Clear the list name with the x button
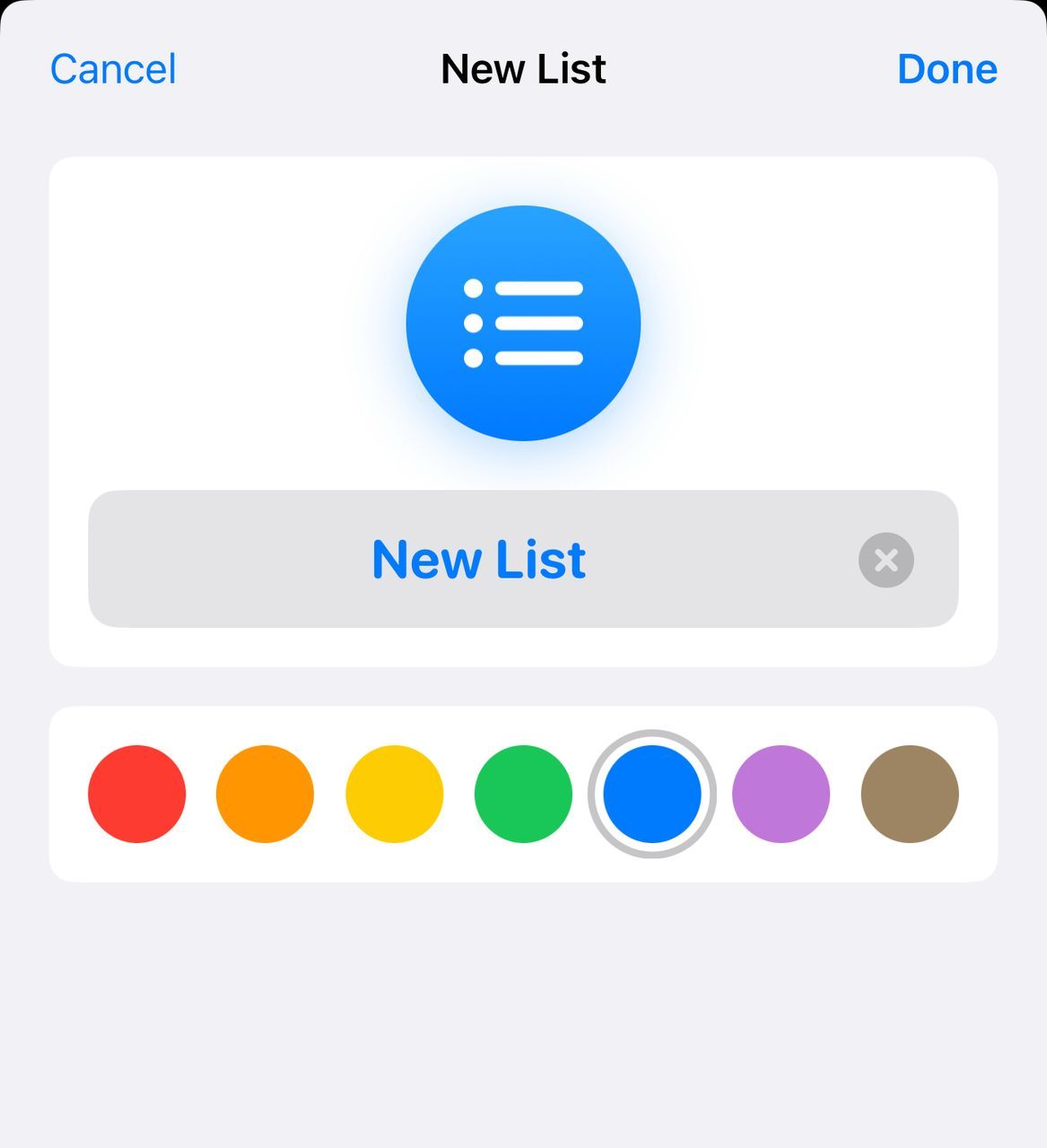This screenshot has height=1148, width=1047. click(x=885, y=560)
